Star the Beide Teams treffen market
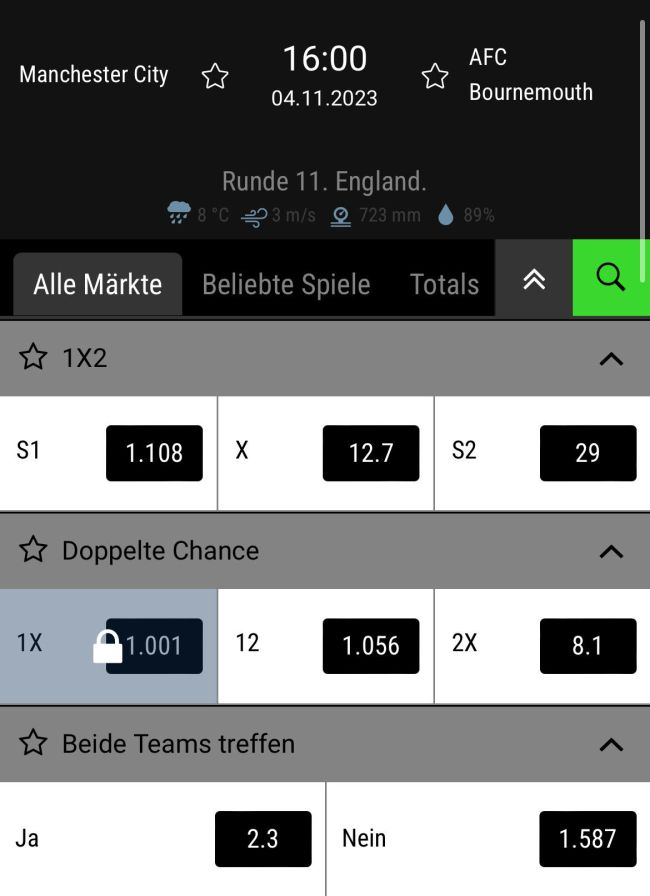The height and width of the screenshot is (896, 650). coord(34,743)
